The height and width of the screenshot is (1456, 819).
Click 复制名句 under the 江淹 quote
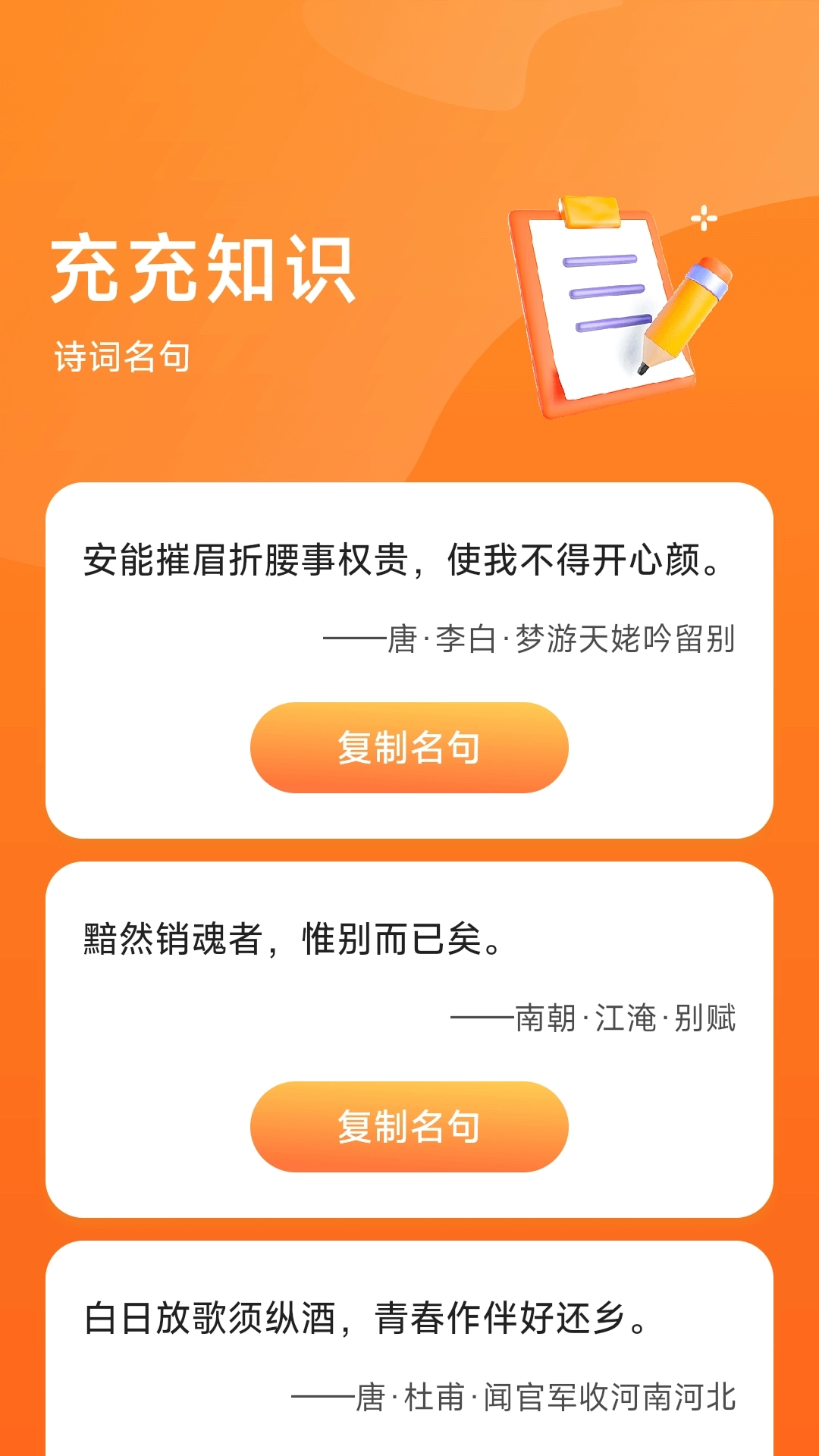click(x=409, y=1128)
